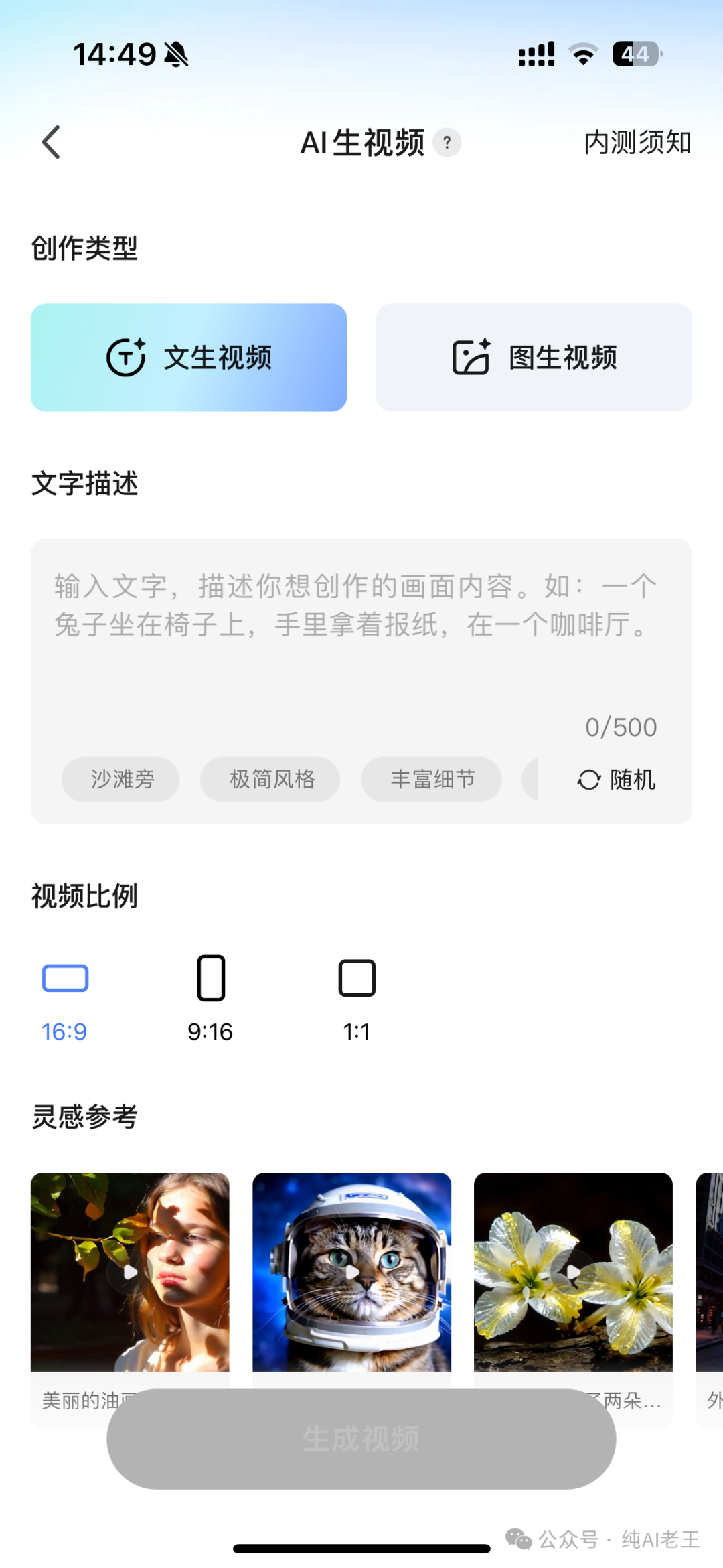Open the 内测须知 notice
The width and height of the screenshot is (723, 1568).
point(637,143)
